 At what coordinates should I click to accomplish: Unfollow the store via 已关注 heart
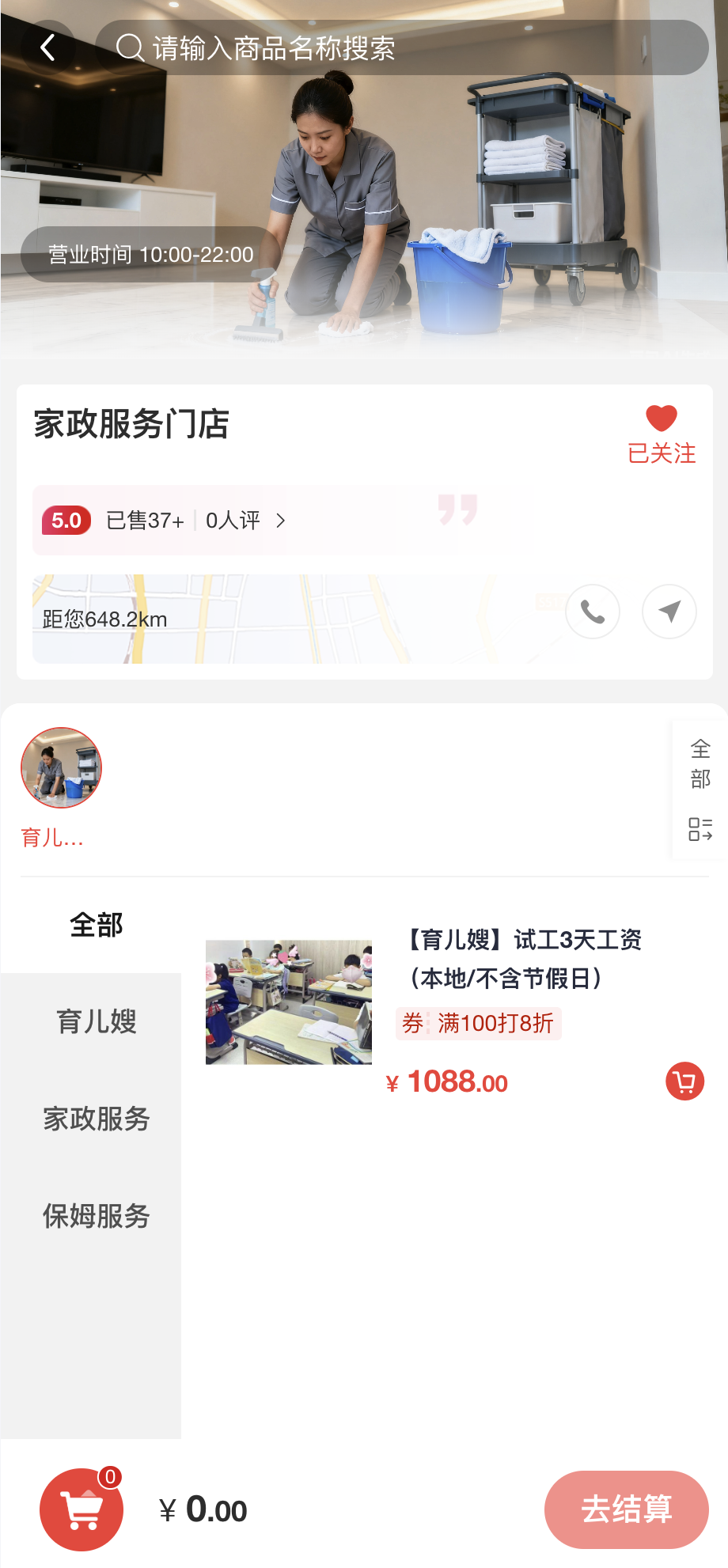[x=662, y=434]
